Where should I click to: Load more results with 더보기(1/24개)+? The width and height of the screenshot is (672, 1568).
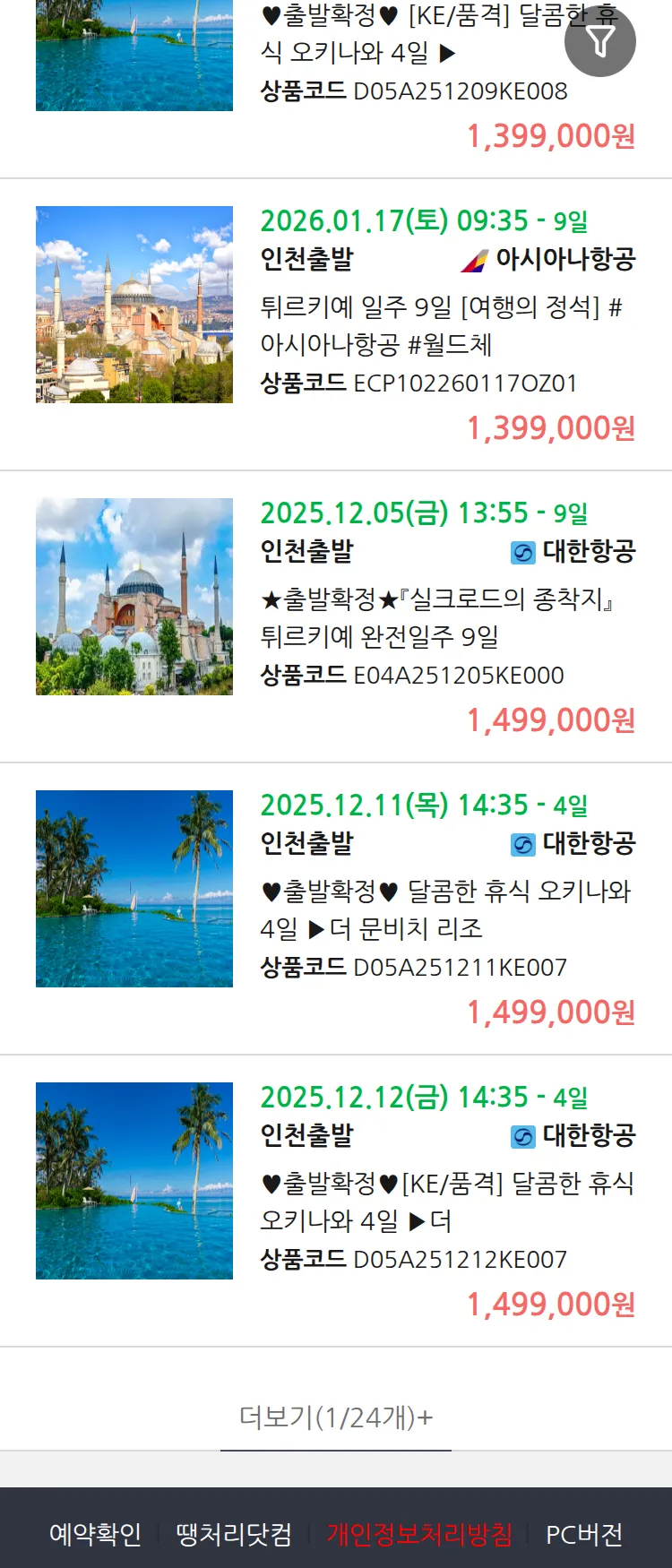(336, 1417)
